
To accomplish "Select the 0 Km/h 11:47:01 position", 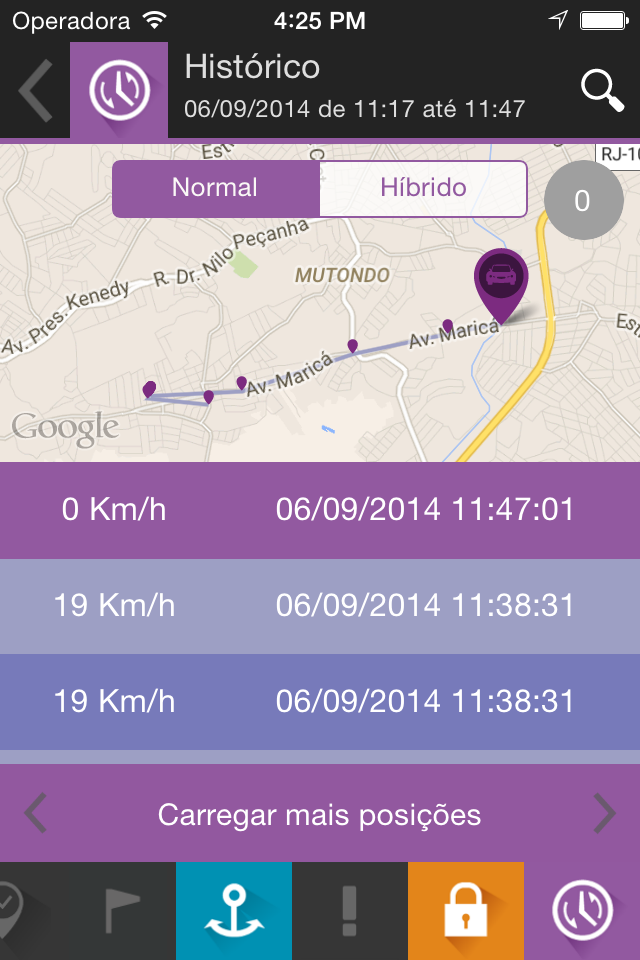I will pos(320,510).
